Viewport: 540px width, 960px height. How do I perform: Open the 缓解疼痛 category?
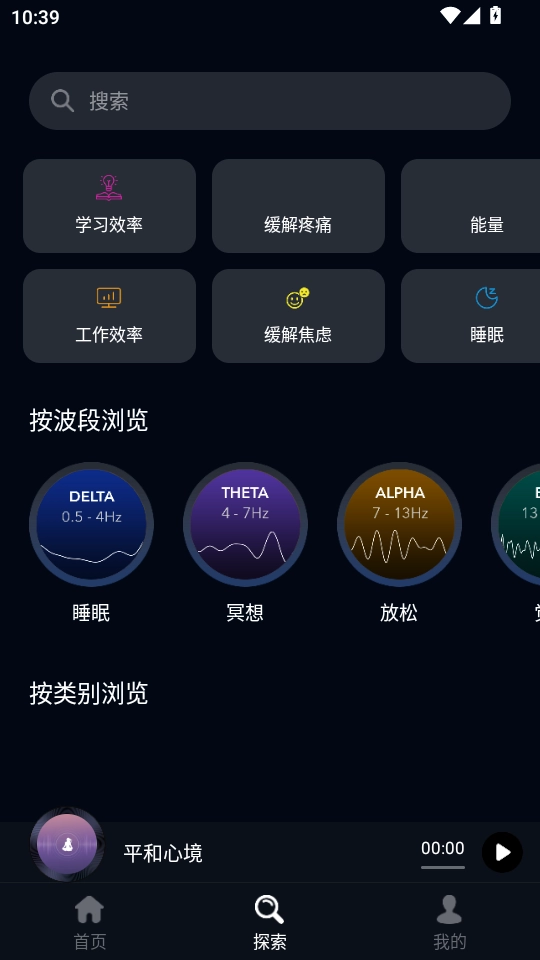(298, 206)
